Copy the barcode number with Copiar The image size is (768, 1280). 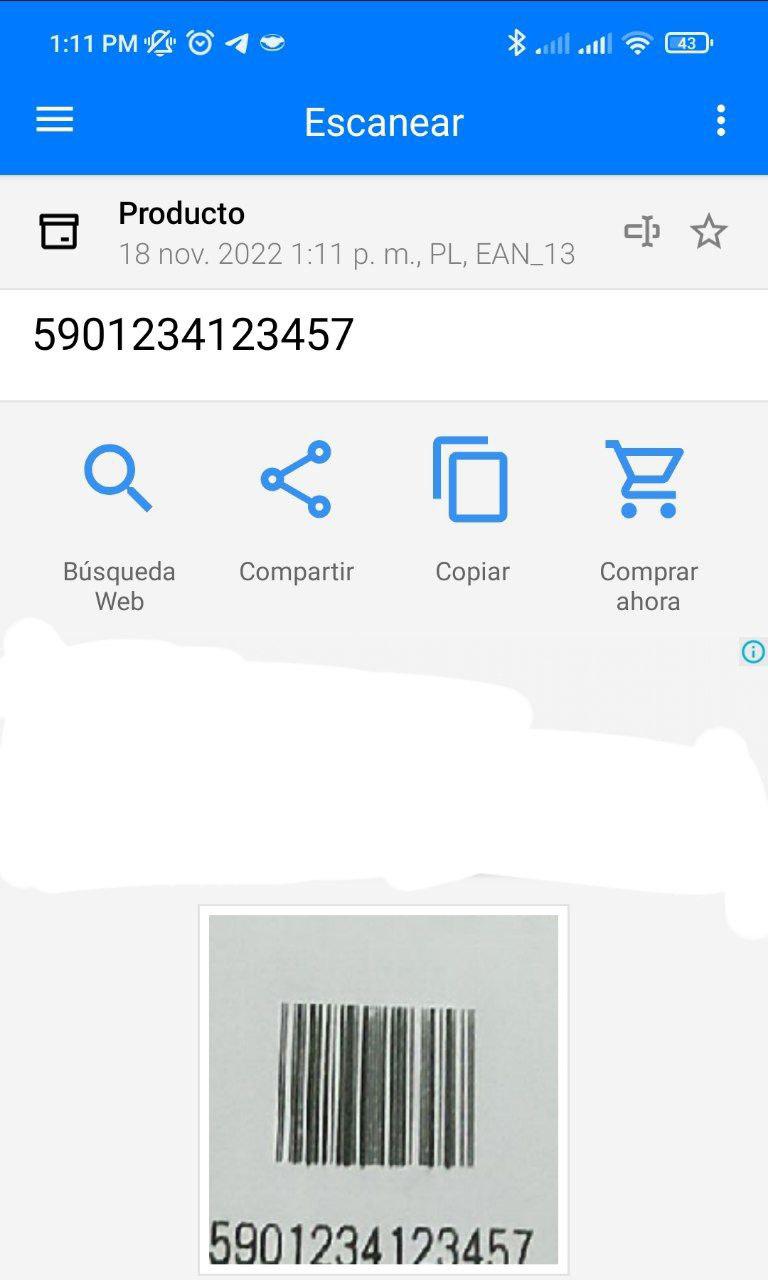pyautogui.click(x=472, y=510)
